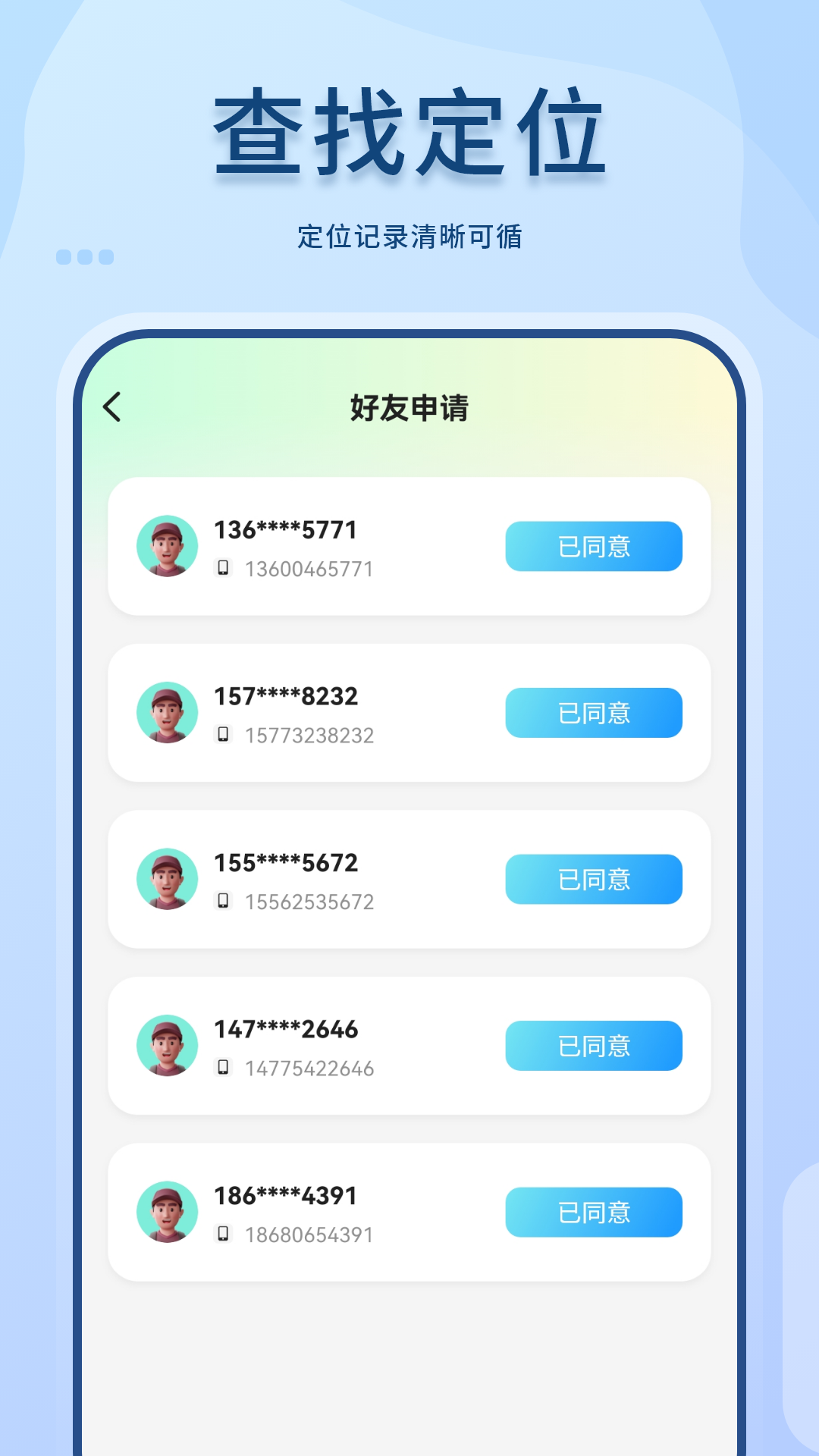This screenshot has height=1456, width=819.
Task: Expand details for 157****8232 request card
Action: (x=409, y=712)
